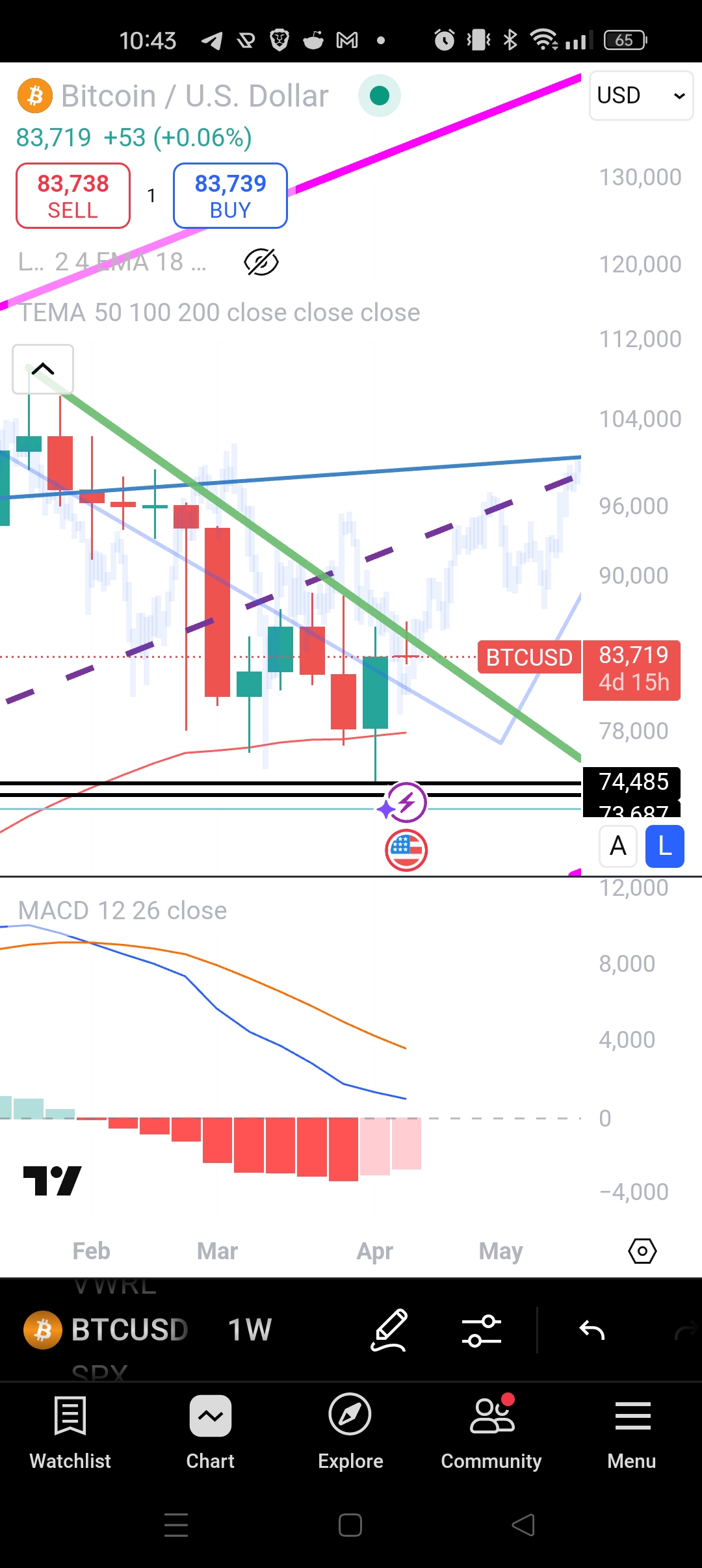The width and height of the screenshot is (702, 1568).
Task: Open the chart settings hexagon icon
Action: (642, 1251)
